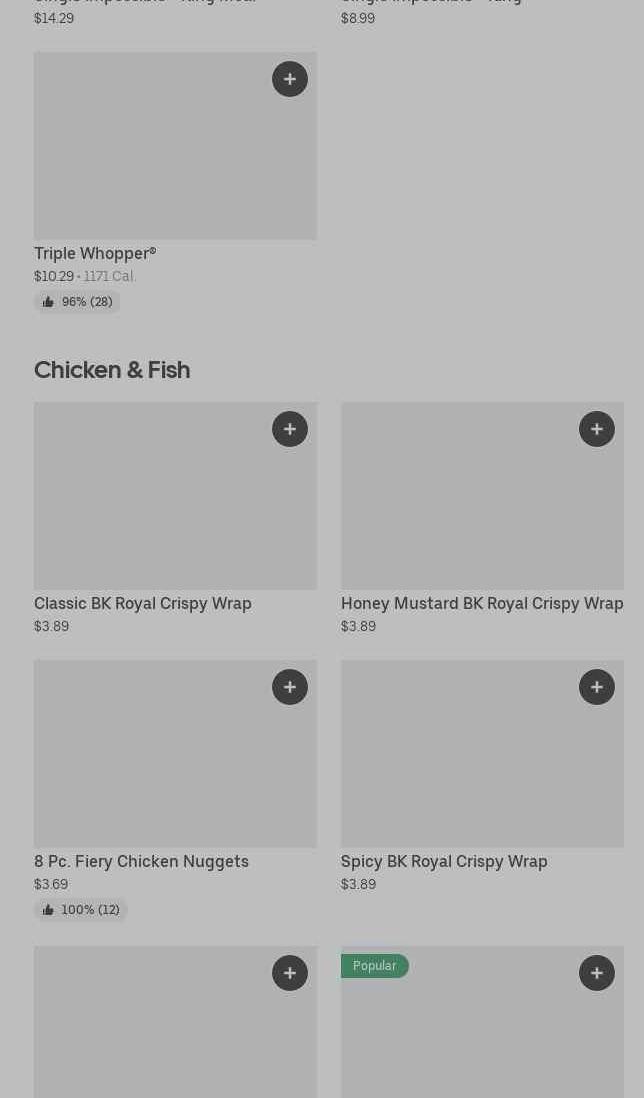Add 8 Pc. Fiery Chicken Nuggets
Image resolution: width=644 pixels, height=1098 pixels.
coord(290,687)
